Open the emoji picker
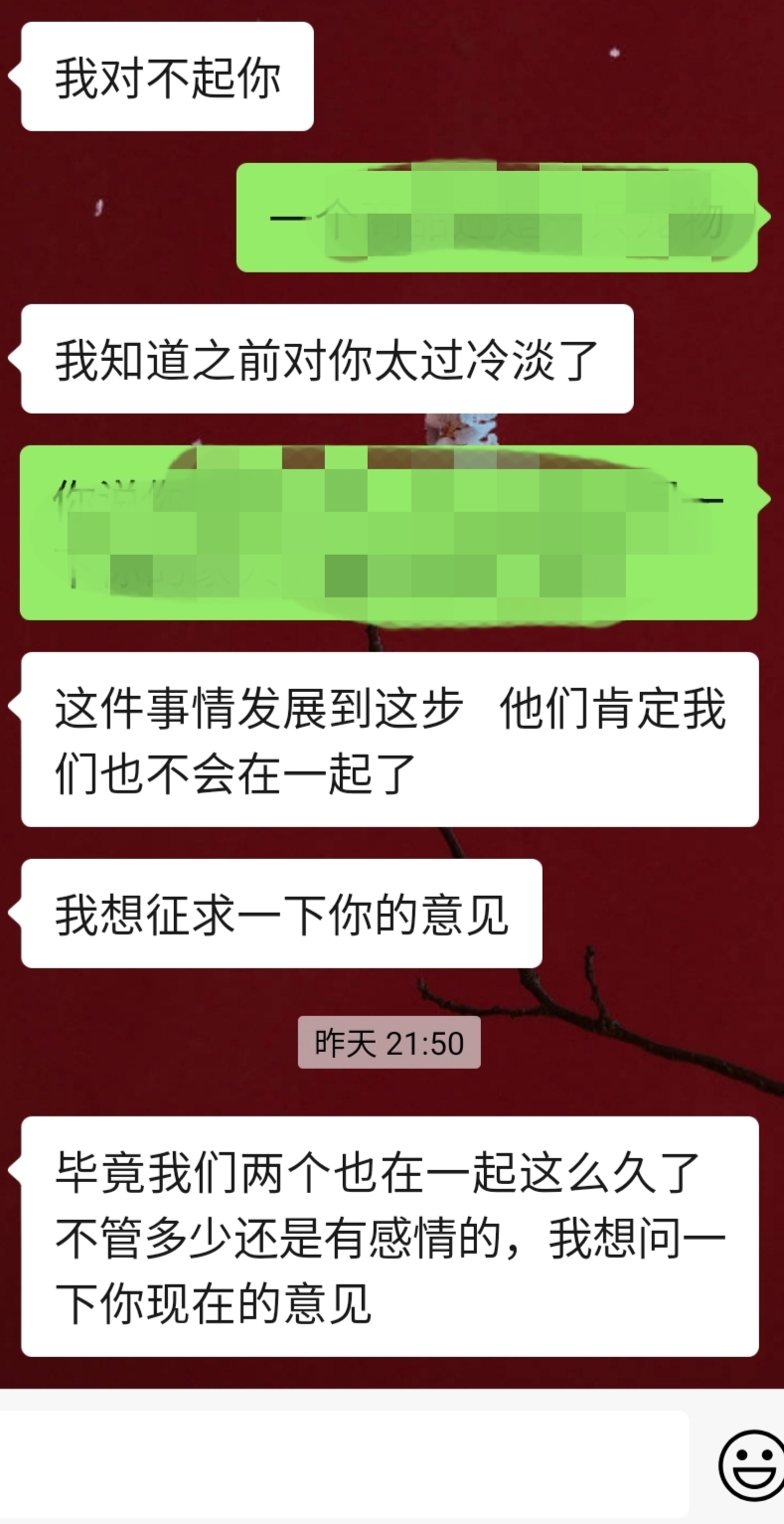Image resolution: width=784 pixels, height=1524 pixels. (751, 1464)
